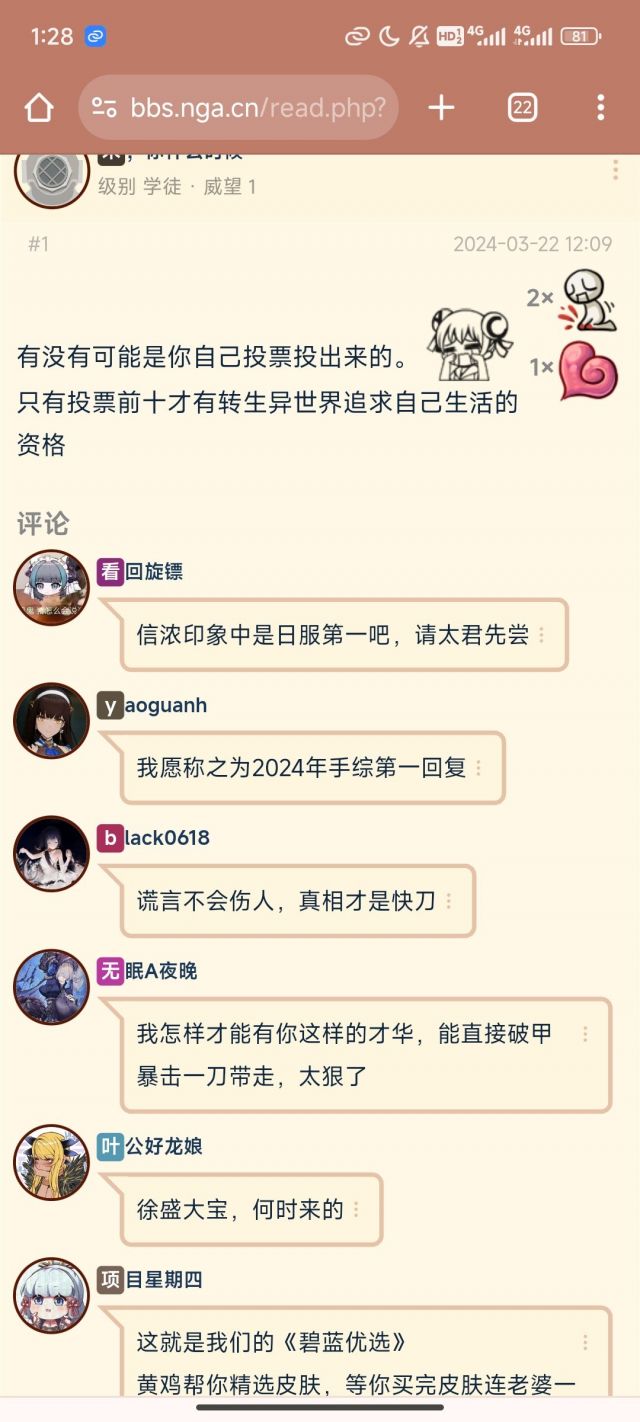Go to the browser home page
Screen dimensions: 640x1422
[39, 108]
